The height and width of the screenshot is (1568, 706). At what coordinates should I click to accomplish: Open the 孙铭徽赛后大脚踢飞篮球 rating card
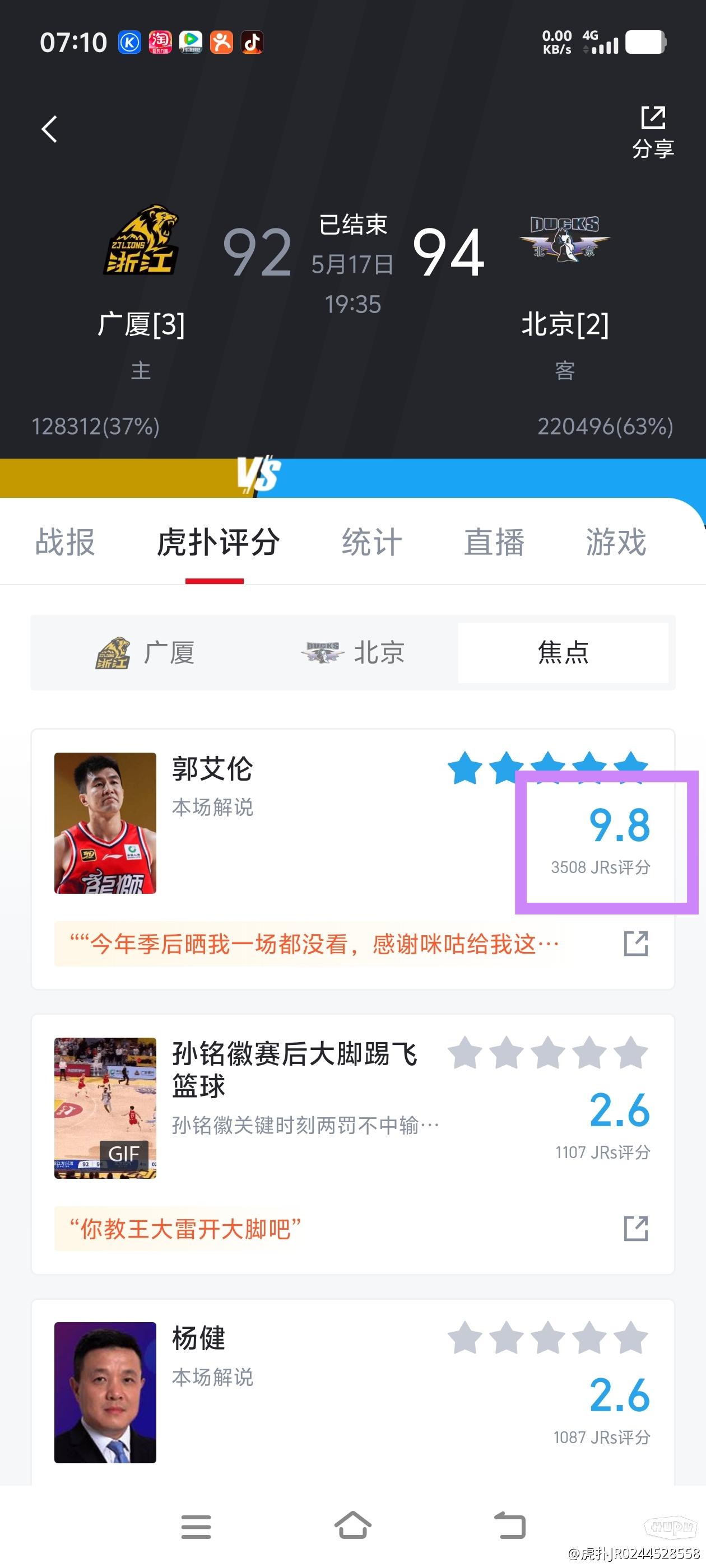pyautogui.click(x=352, y=1108)
